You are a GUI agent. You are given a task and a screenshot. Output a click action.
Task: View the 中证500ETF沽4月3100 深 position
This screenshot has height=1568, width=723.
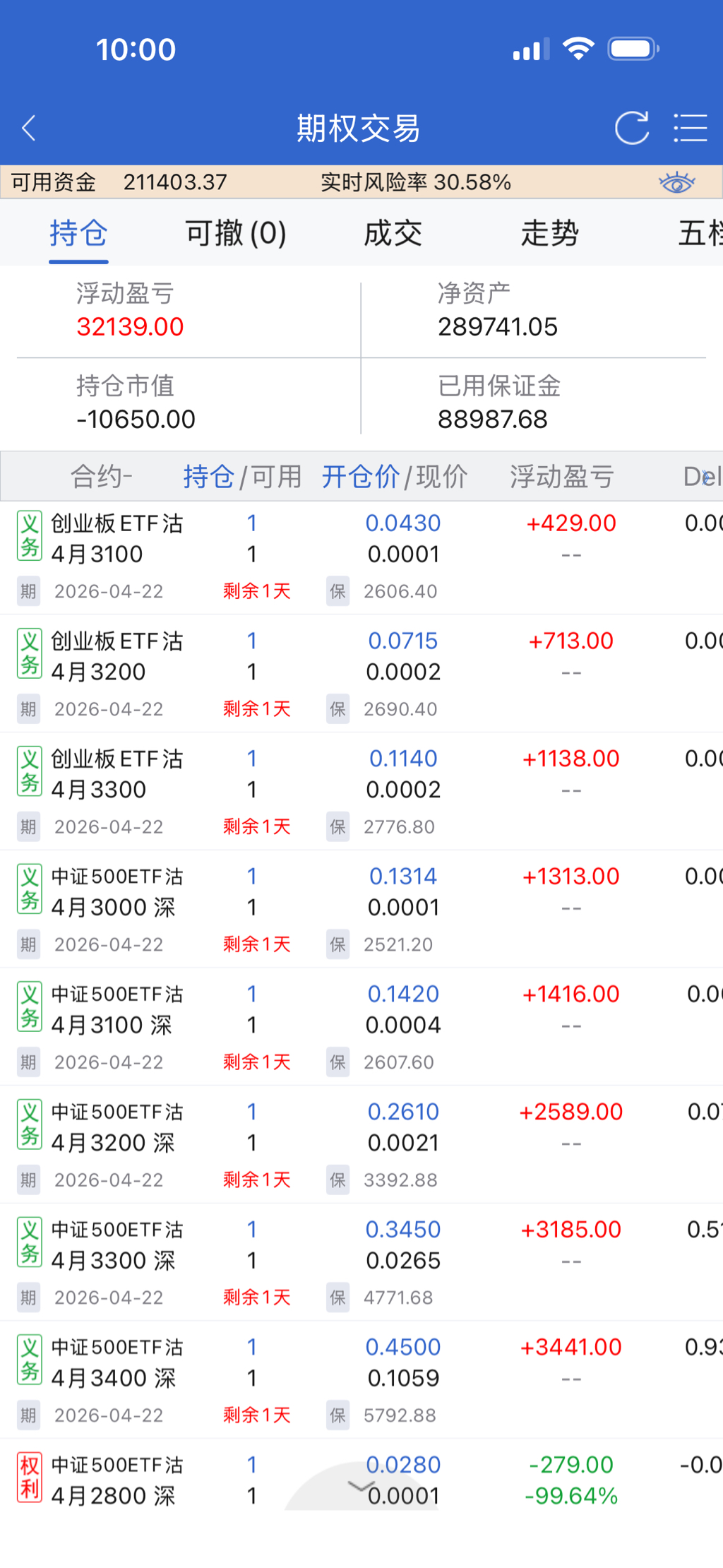(x=117, y=1010)
